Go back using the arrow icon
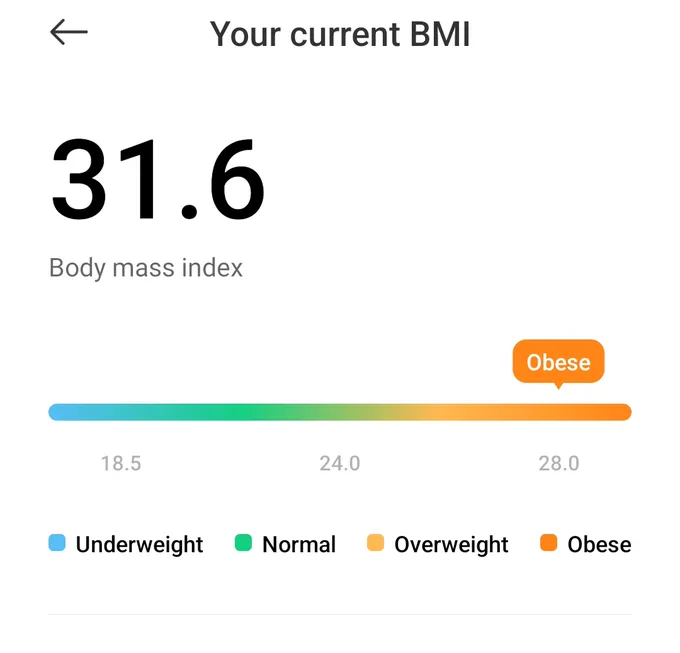 click(x=69, y=32)
